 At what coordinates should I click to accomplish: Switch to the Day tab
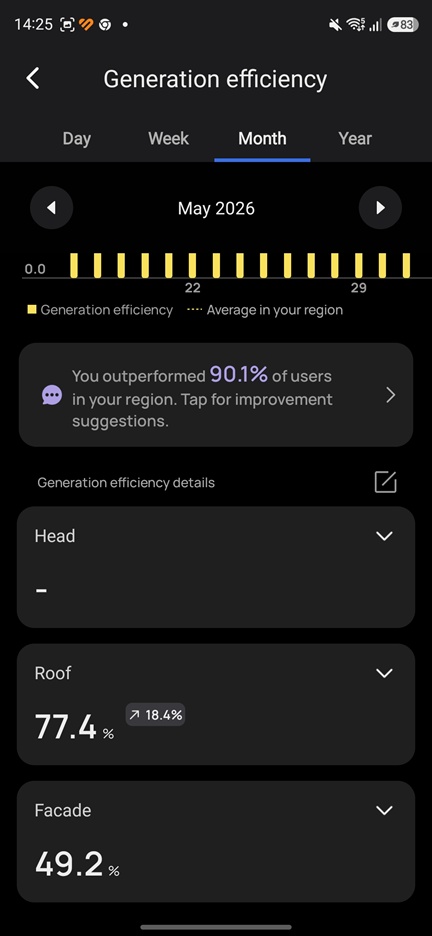[76, 138]
